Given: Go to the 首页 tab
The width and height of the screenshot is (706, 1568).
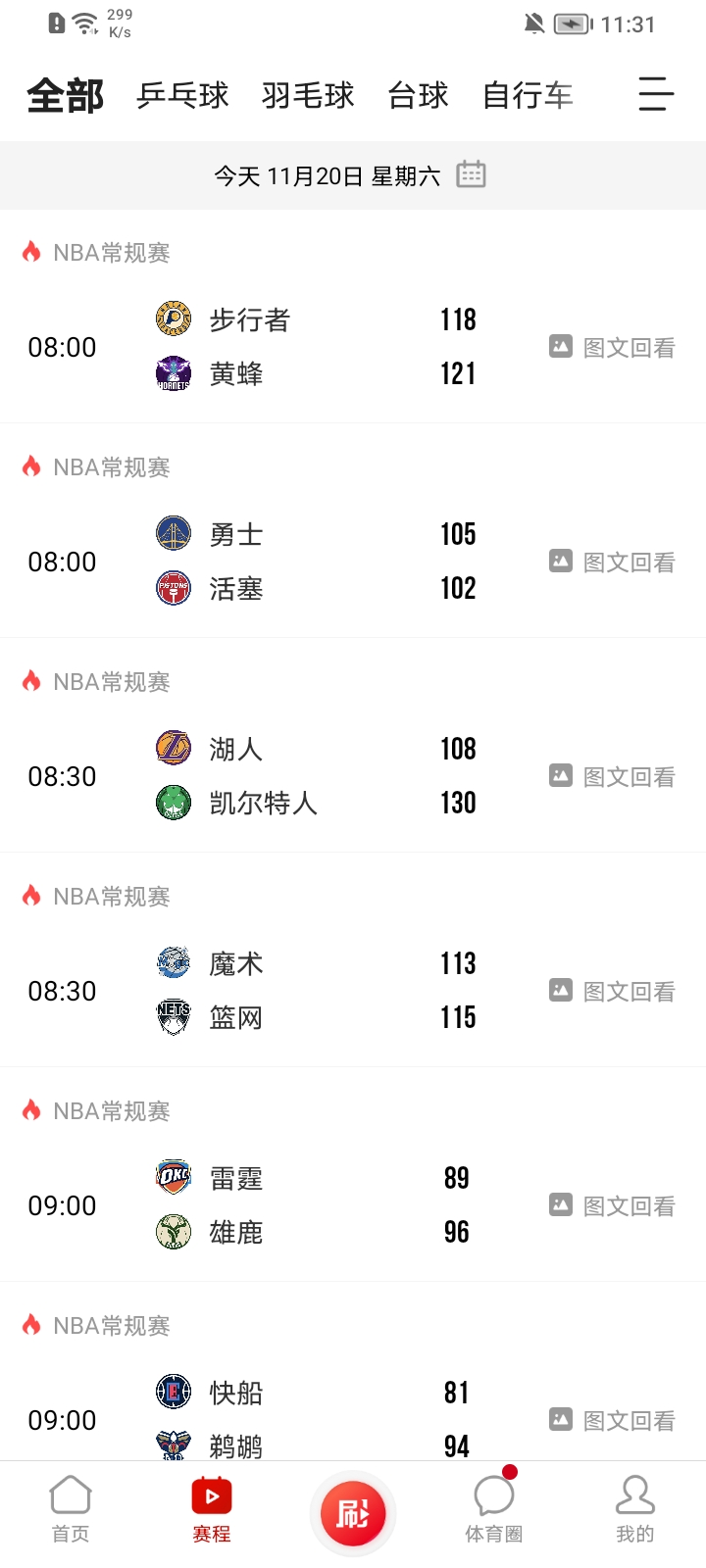Looking at the screenshot, I should [71, 1510].
